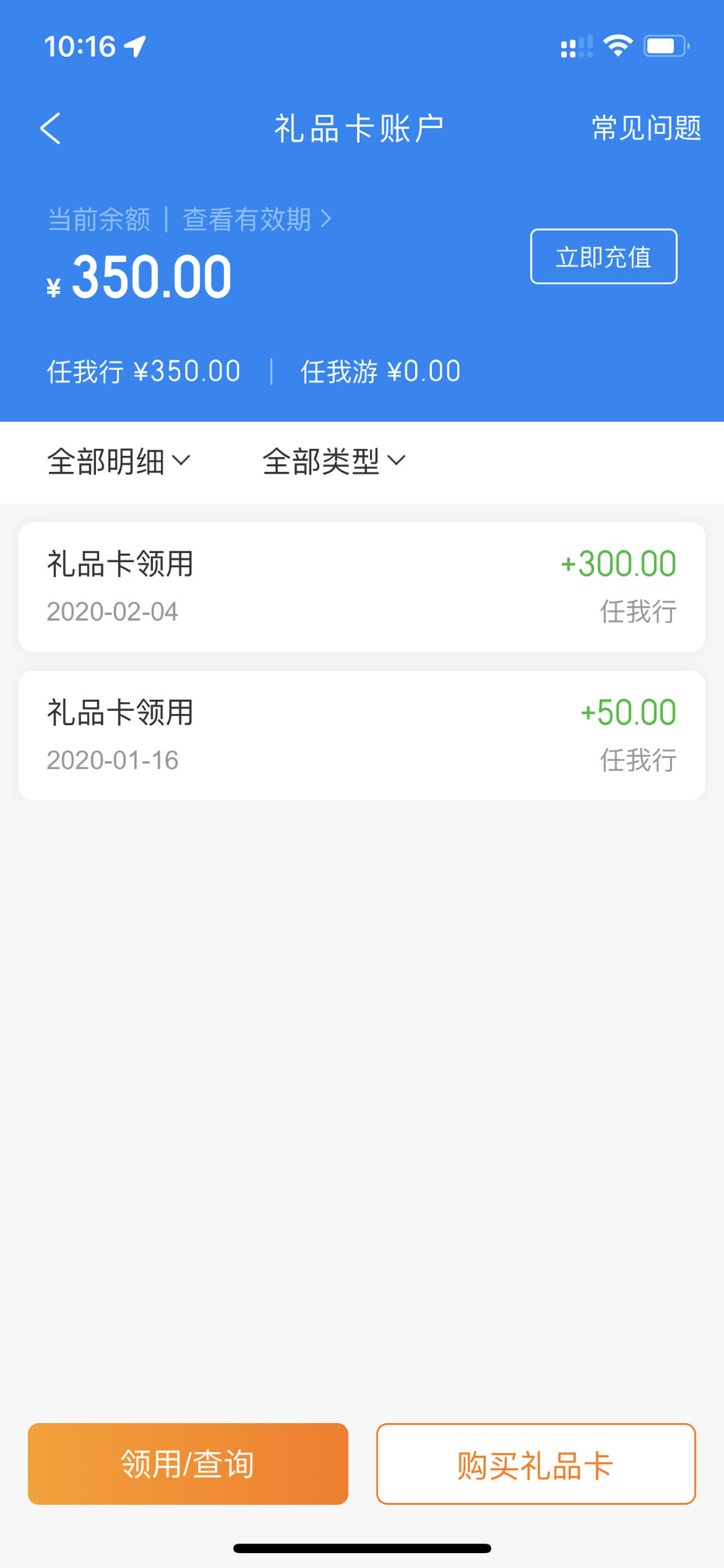Tap the 立即充值 recharge button
This screenshot has width=724, height=1568.
604,256
